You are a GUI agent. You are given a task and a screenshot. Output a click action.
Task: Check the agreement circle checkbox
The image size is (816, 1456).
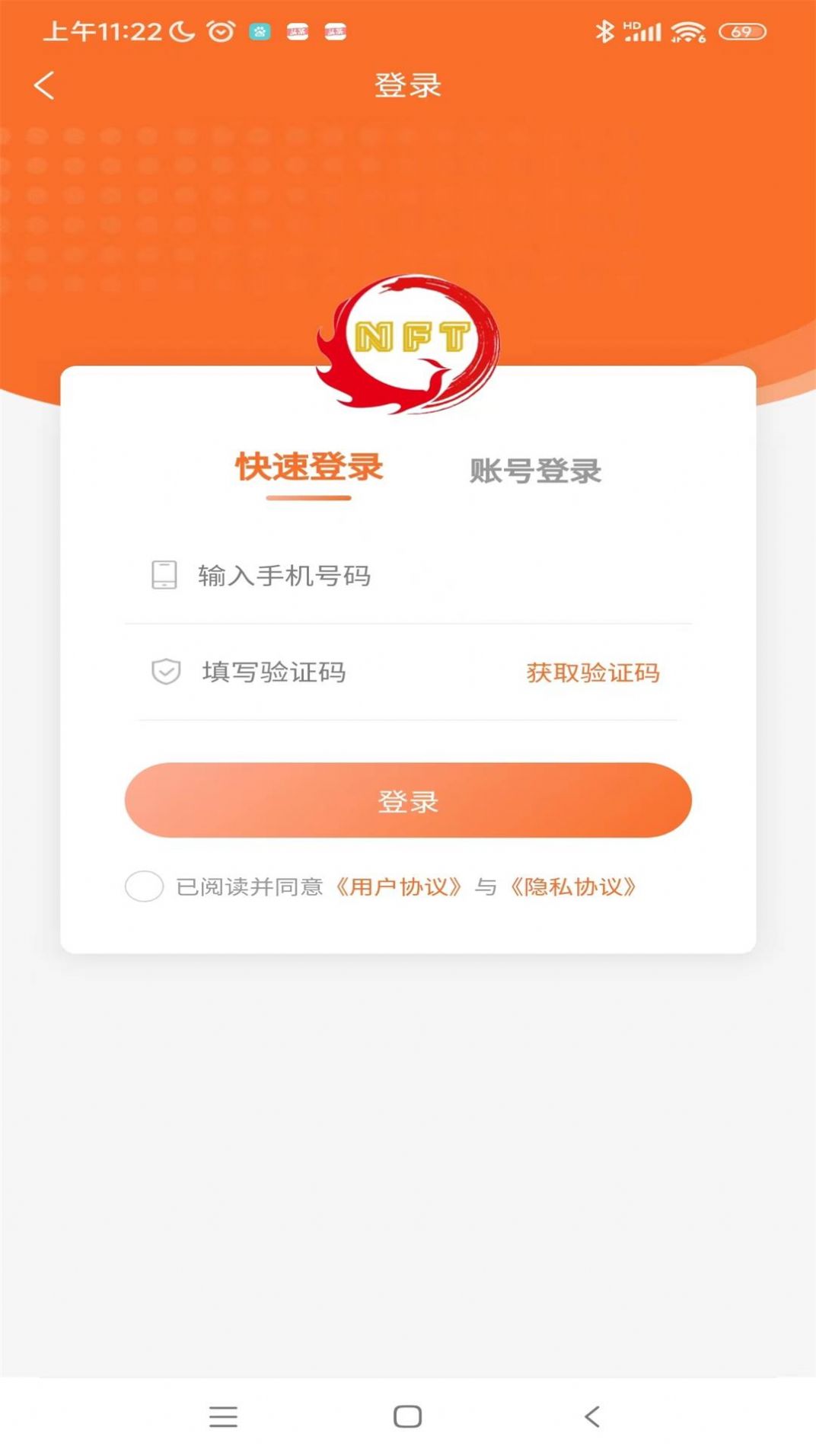pyautogui.click(x=144, y=887)
